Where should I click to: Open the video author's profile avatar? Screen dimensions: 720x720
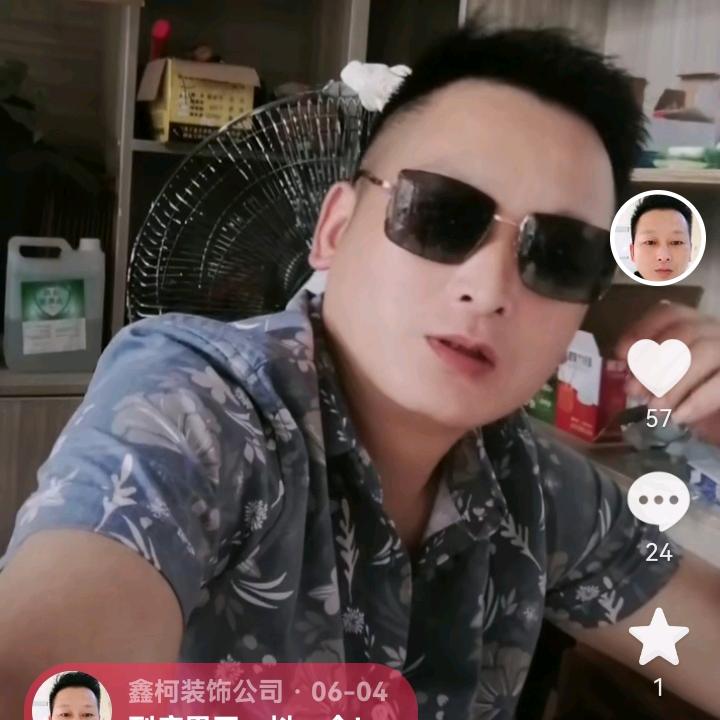pyautogui.click(x=657, y=238)
